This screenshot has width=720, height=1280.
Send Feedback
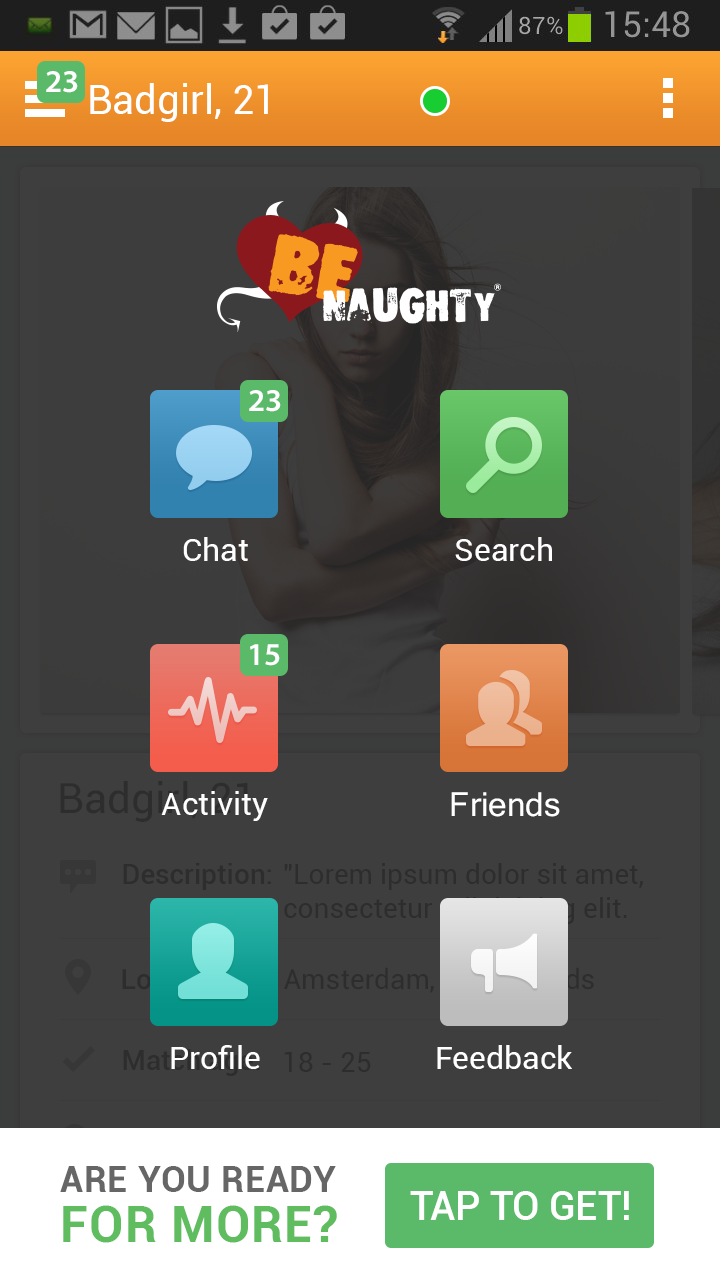504,963
